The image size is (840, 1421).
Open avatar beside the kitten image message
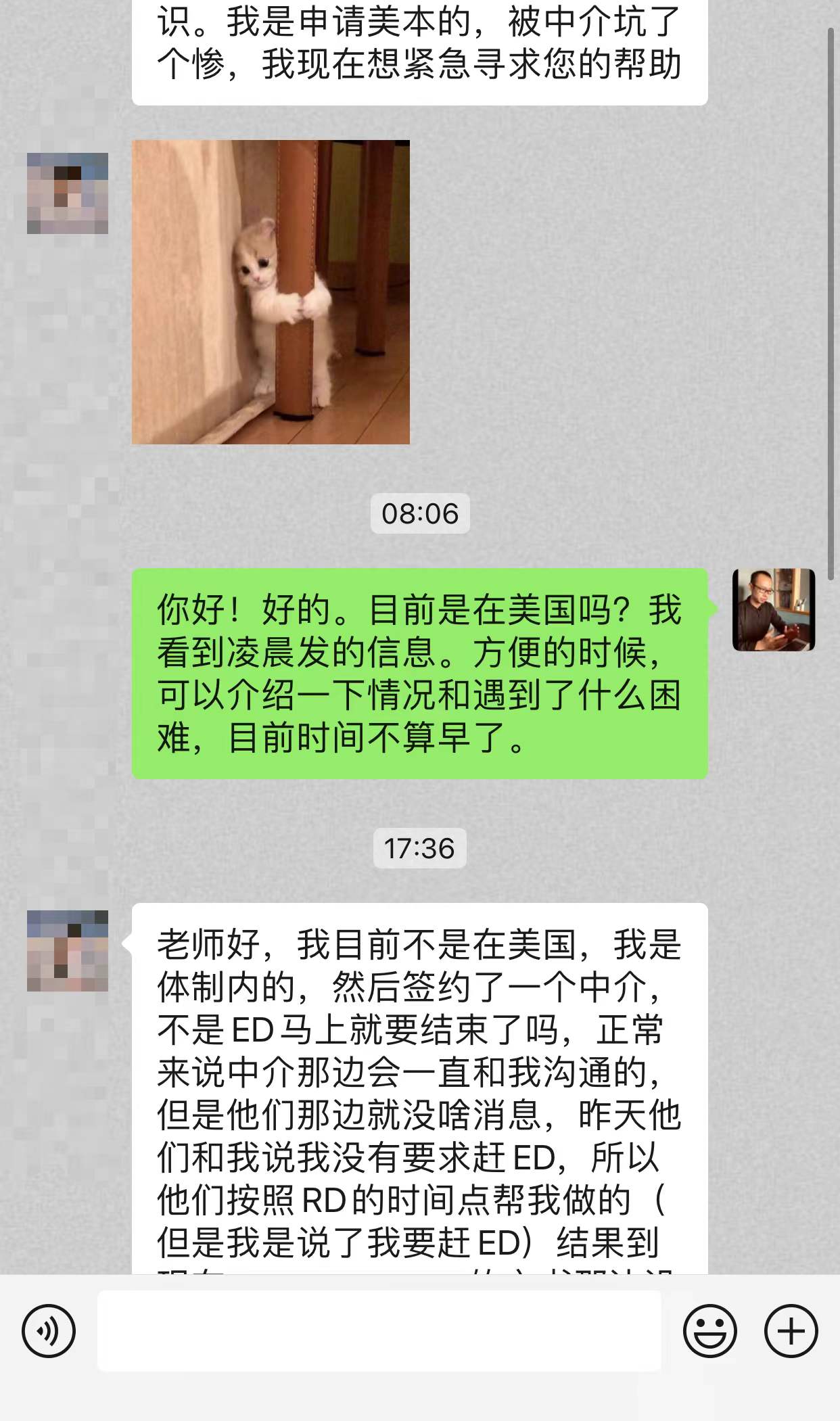coord(68,193)
